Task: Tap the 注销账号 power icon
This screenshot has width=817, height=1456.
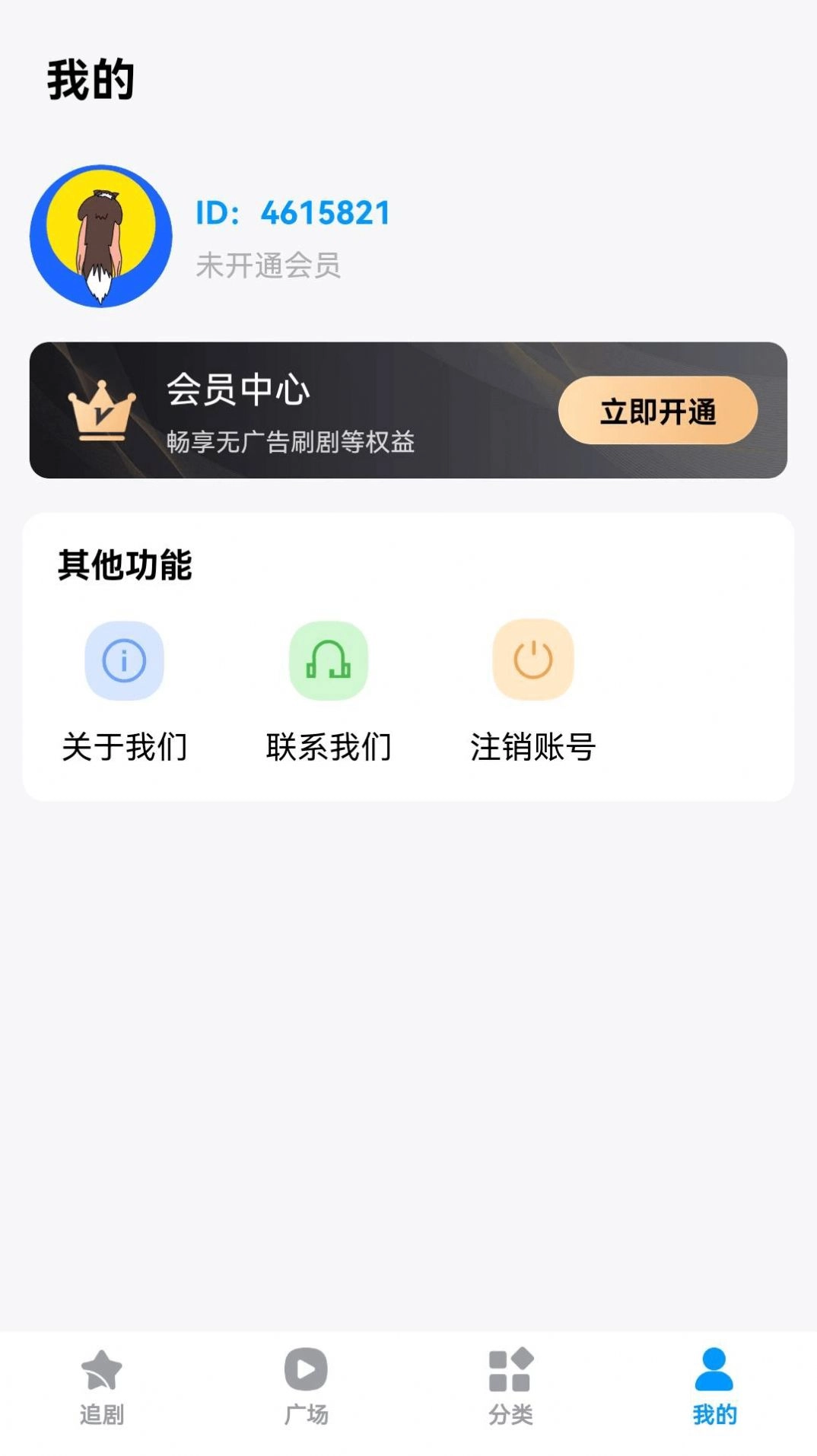Action: [x=532, y=660]
